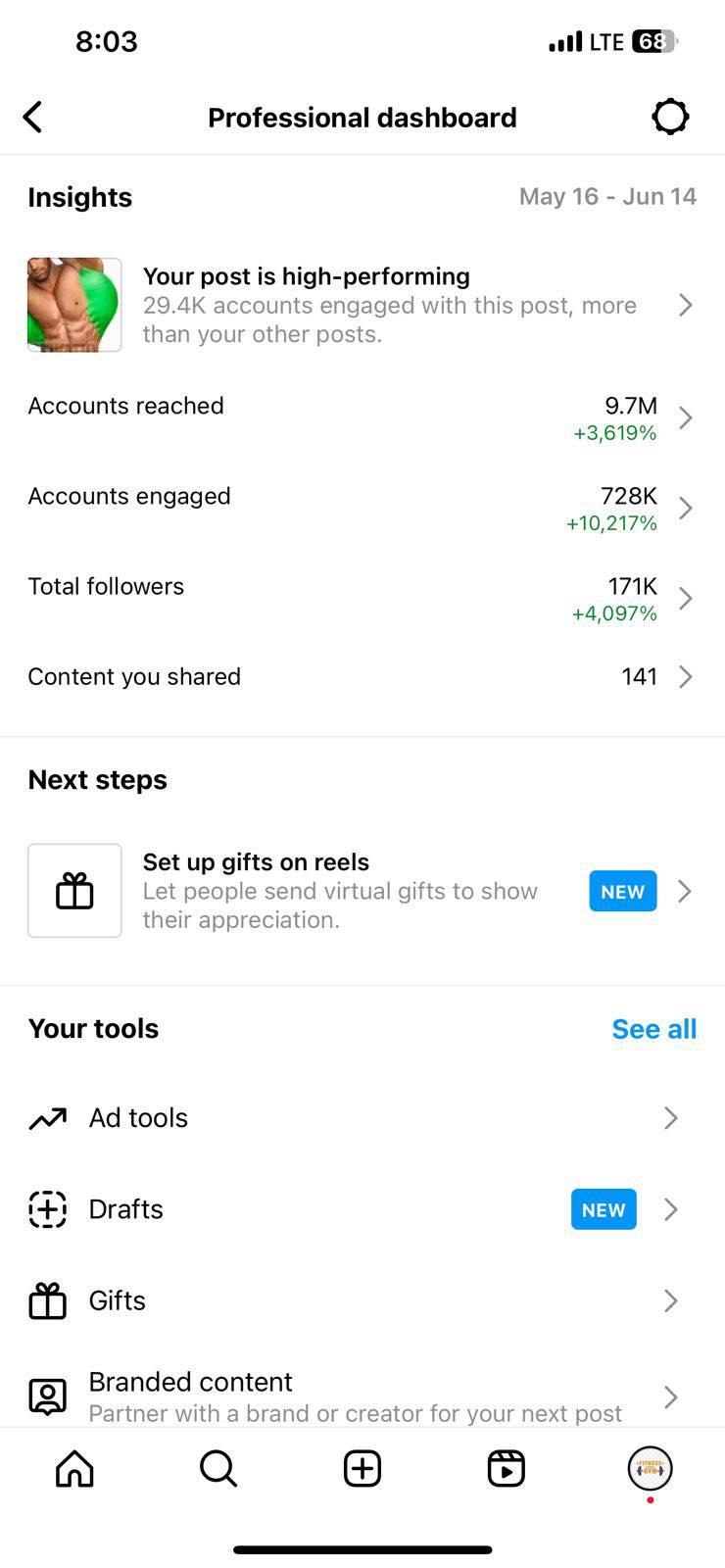See all tools
The height and width of the screenshot is (1568, 725).
(653, 1029)
